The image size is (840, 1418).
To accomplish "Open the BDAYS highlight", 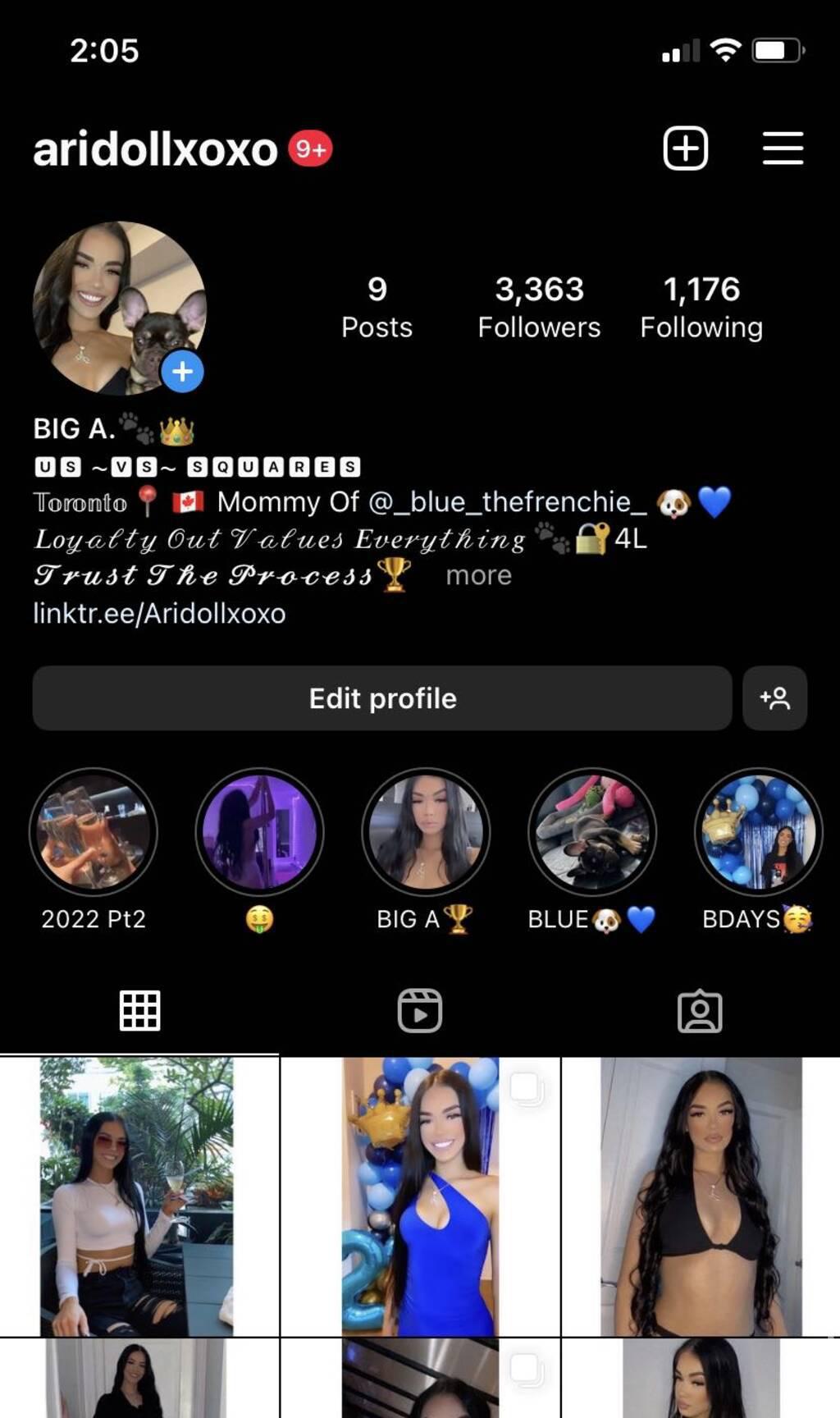I will (758, 832).
